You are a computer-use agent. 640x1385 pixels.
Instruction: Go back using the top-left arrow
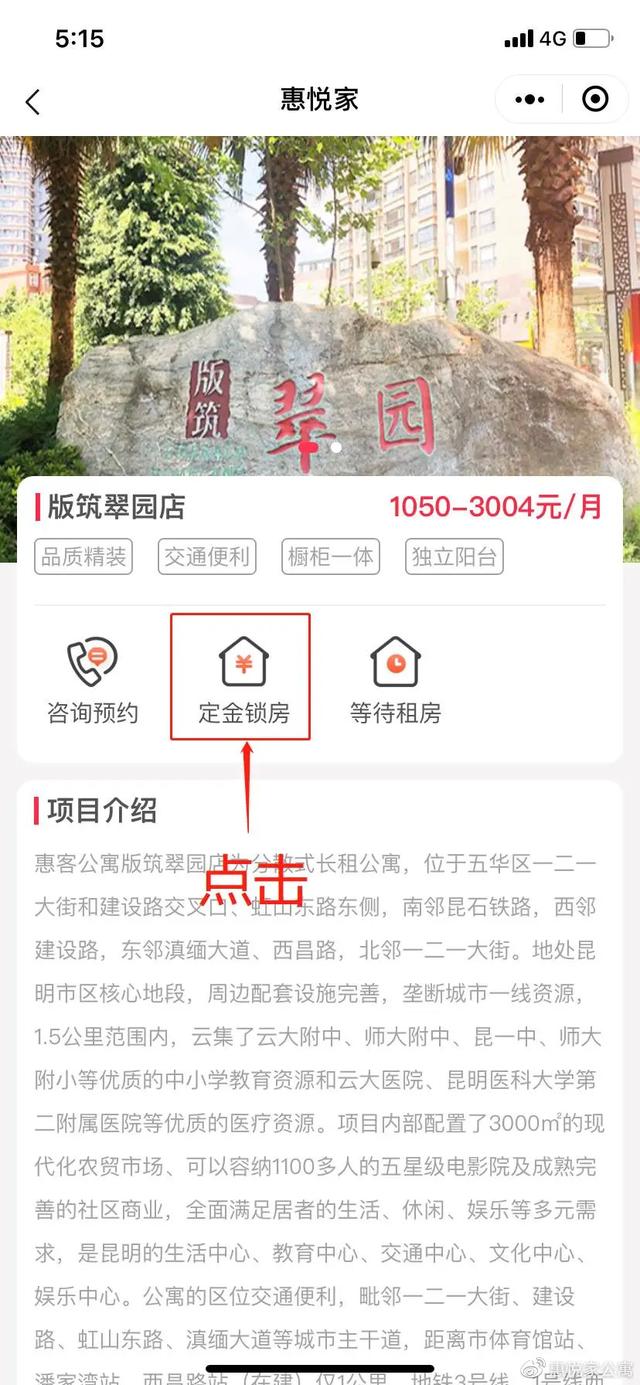pyautogui.click(x=33, y=101)
